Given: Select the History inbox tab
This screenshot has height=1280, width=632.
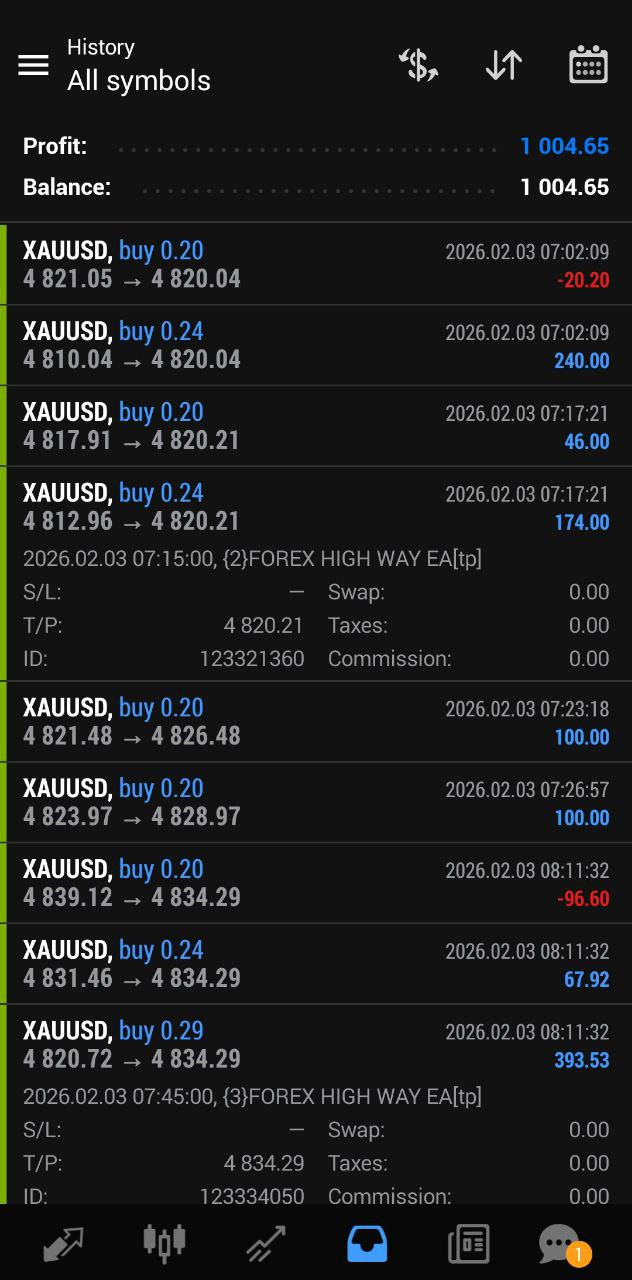Looking at the screenshot, I should 367,1244.
